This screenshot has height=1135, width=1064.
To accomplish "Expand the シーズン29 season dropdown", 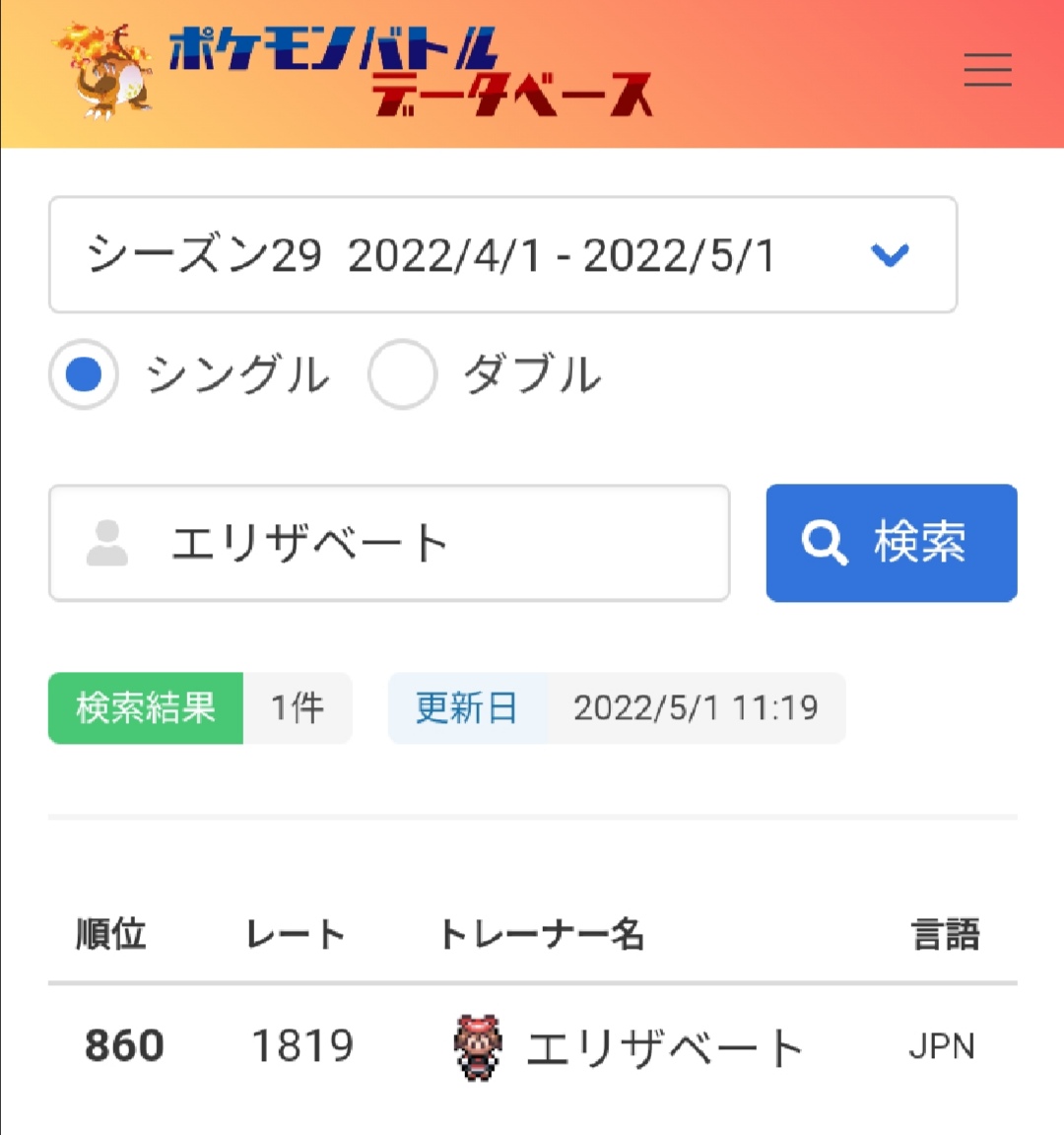I will (x=503, y=254).
